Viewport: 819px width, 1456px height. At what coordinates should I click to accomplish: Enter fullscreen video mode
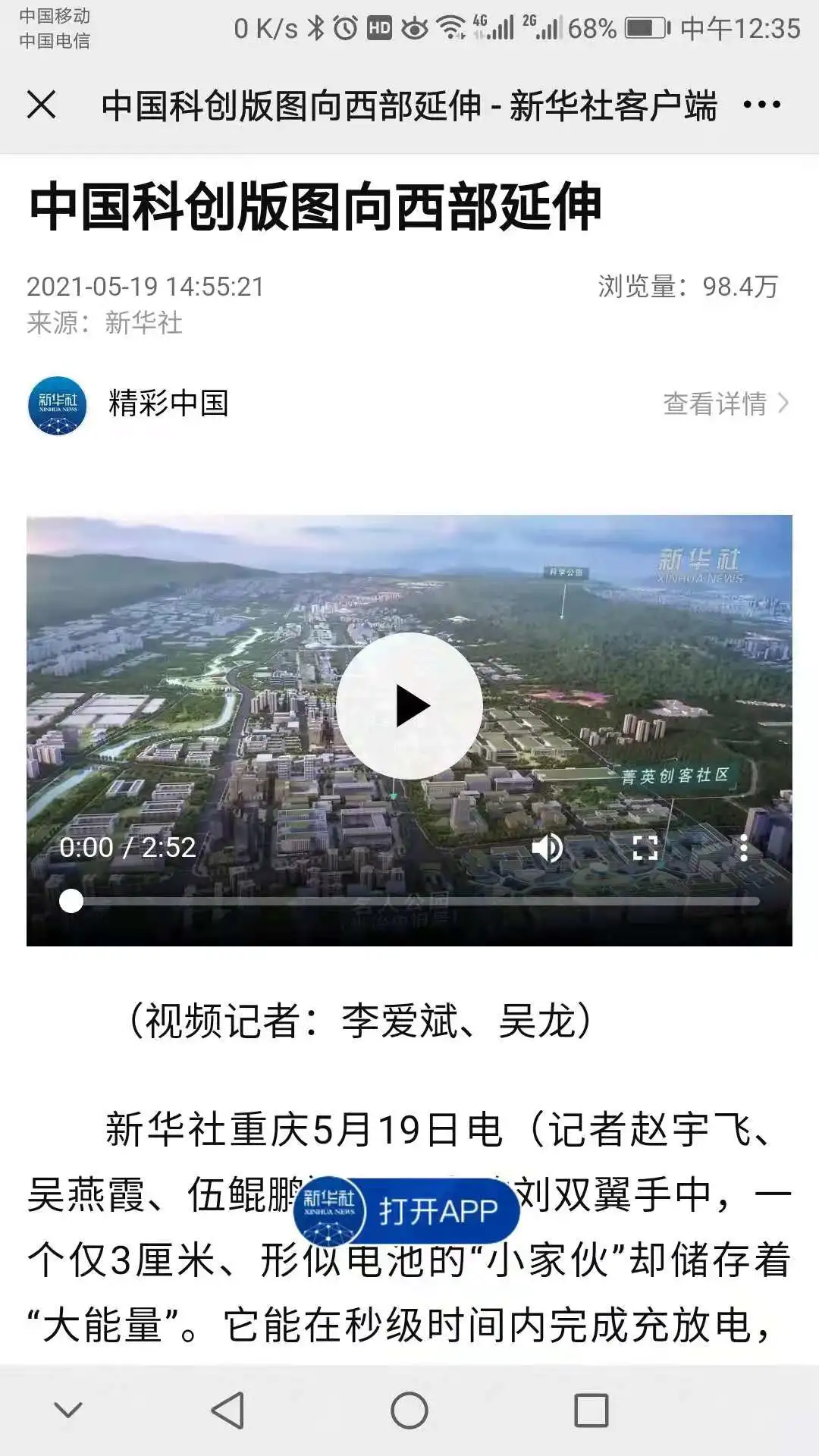point(645,847)
